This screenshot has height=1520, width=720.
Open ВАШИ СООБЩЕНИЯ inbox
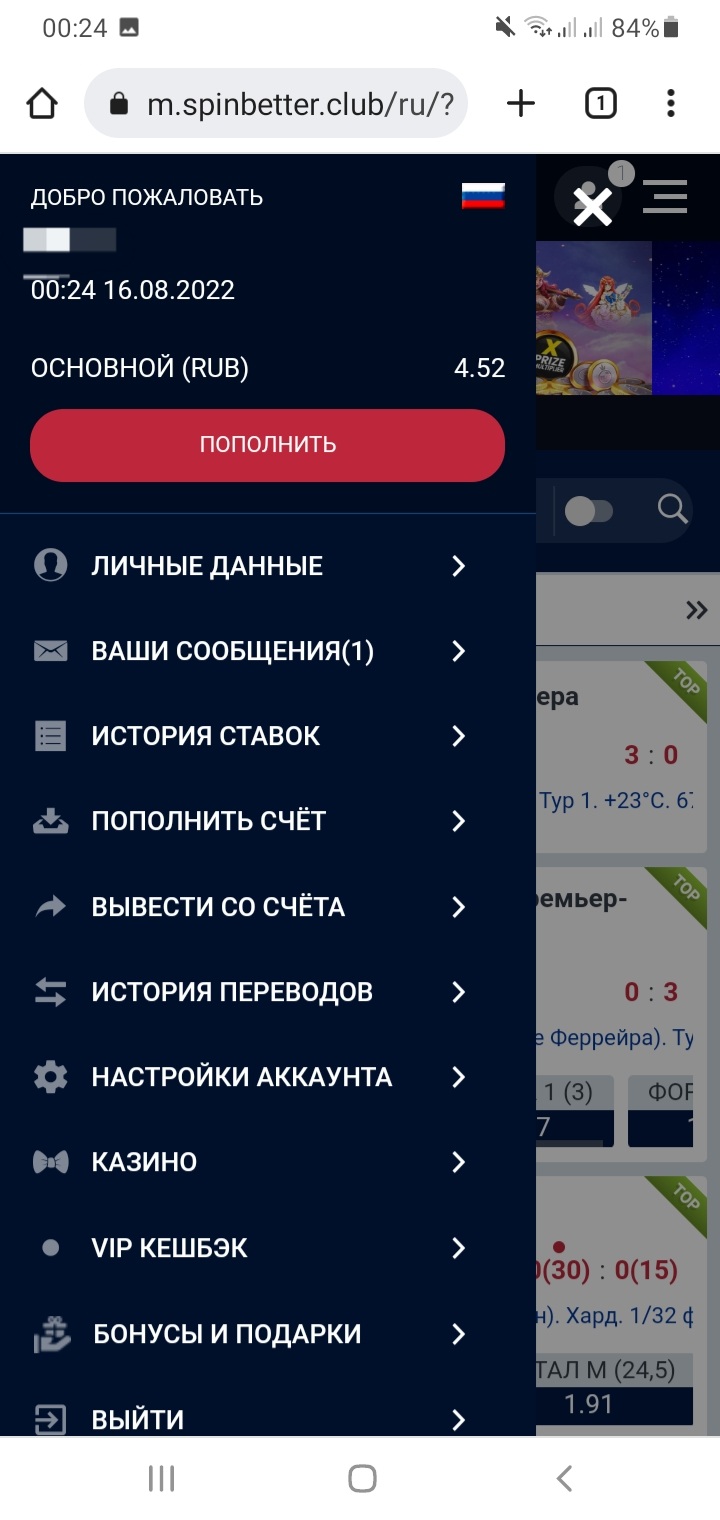[x=250, y=651]
